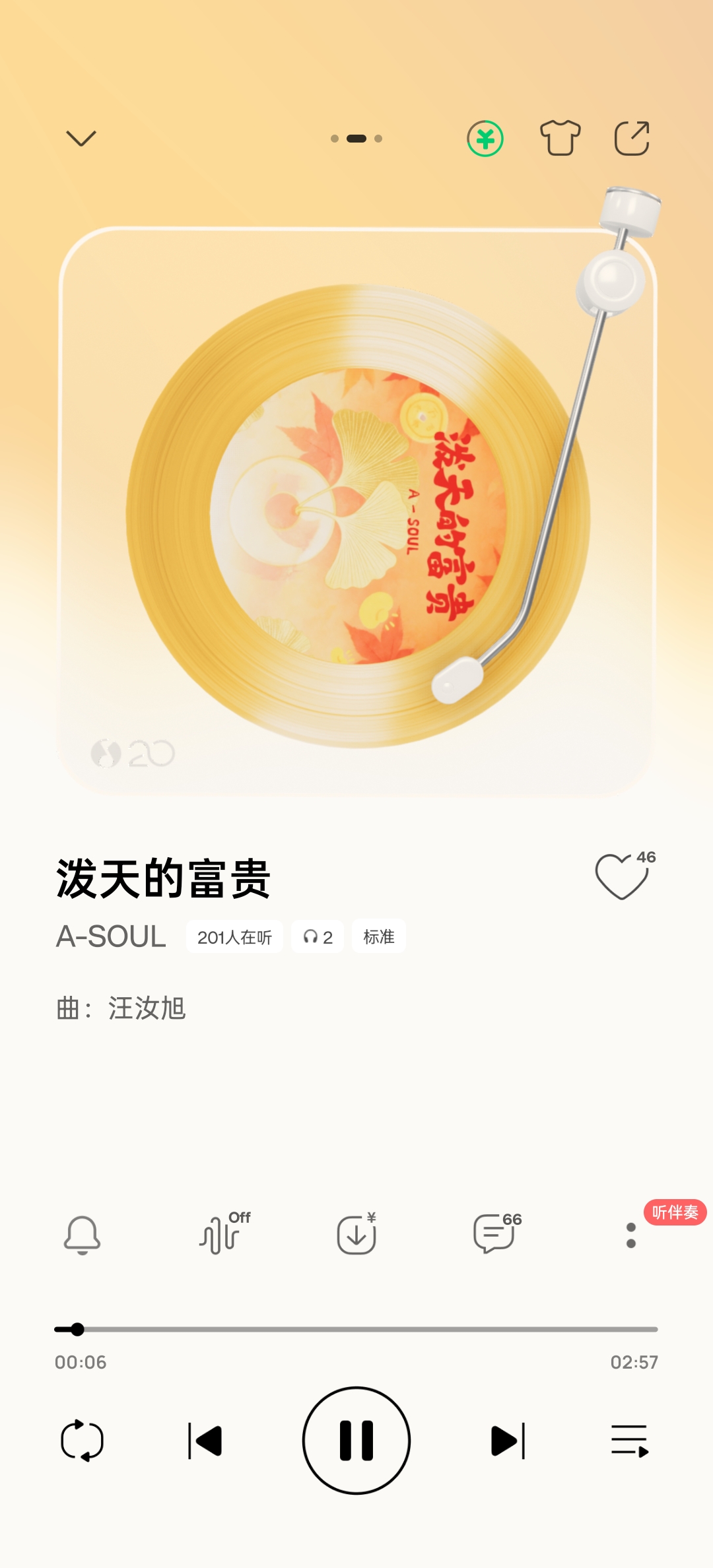Image resolution: width=713 pixels, height=1568 pixels.
Task: Change audio quality from 标准
Action: point(379,937)
